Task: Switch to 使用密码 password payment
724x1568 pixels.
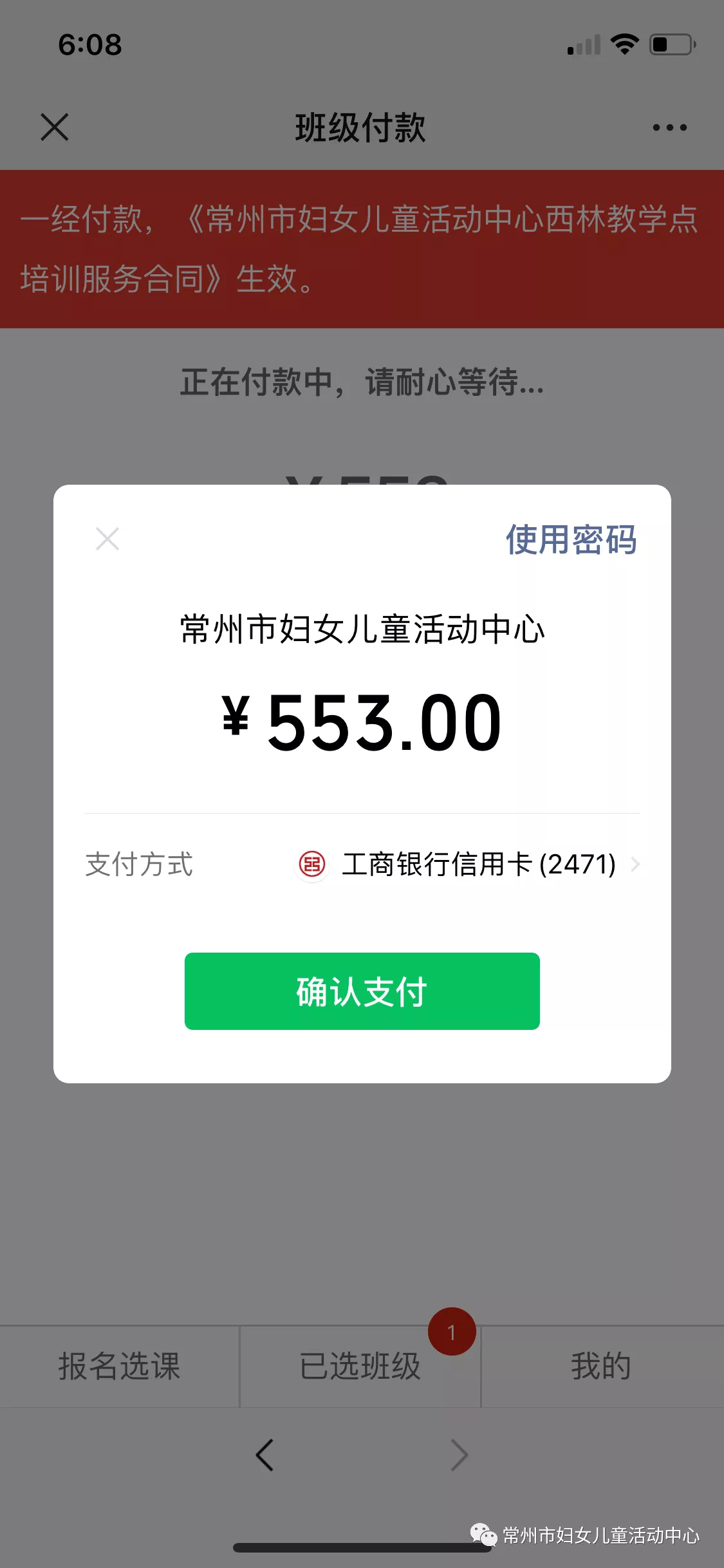Action: point(571,539)
